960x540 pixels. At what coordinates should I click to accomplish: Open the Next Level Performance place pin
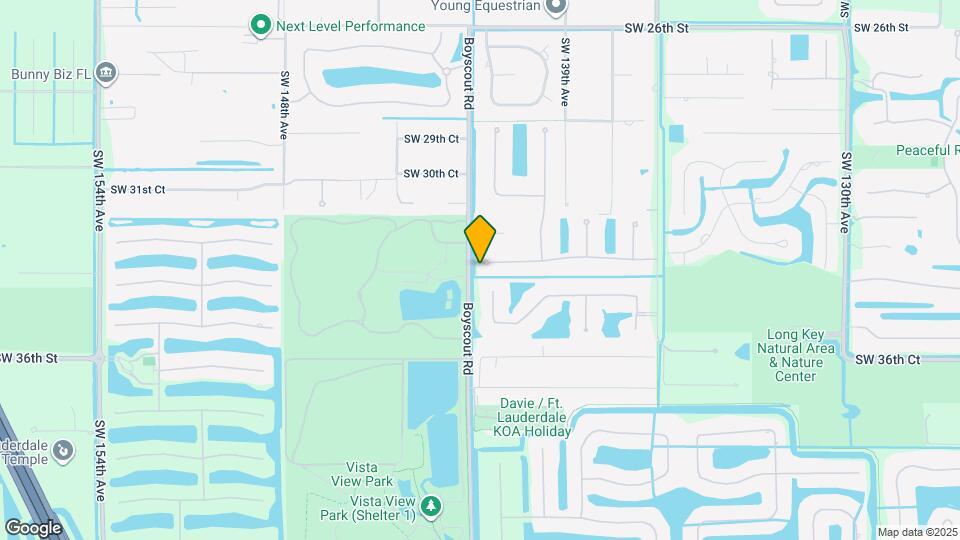coord(260,26)
